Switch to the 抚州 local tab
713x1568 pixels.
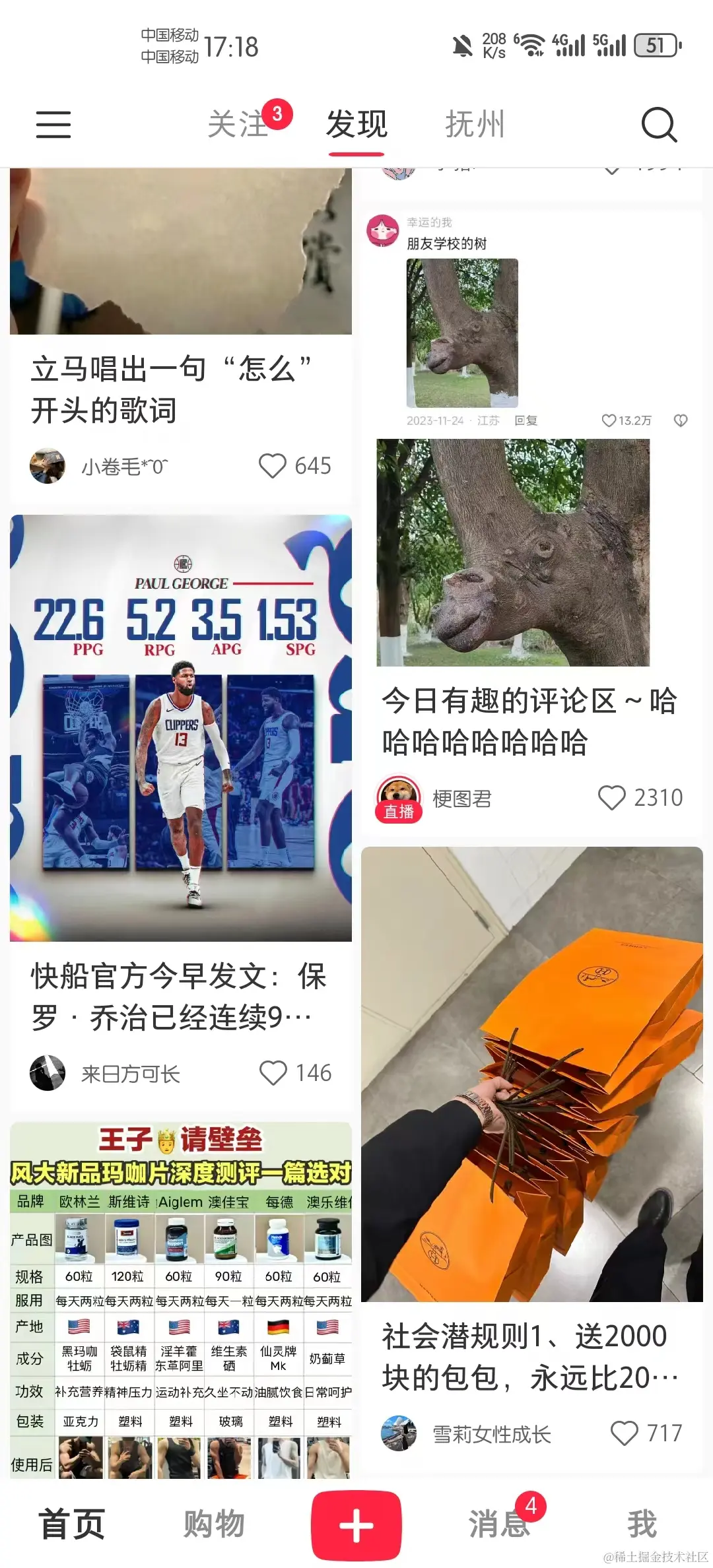473,125
